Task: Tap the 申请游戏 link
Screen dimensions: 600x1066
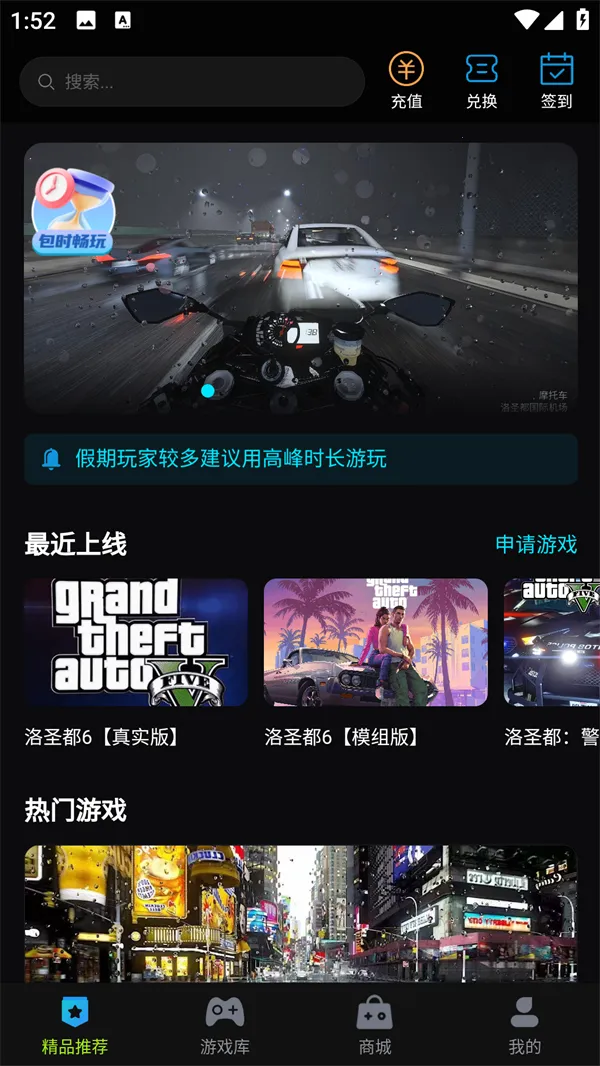Action: [x=536, y=544]
